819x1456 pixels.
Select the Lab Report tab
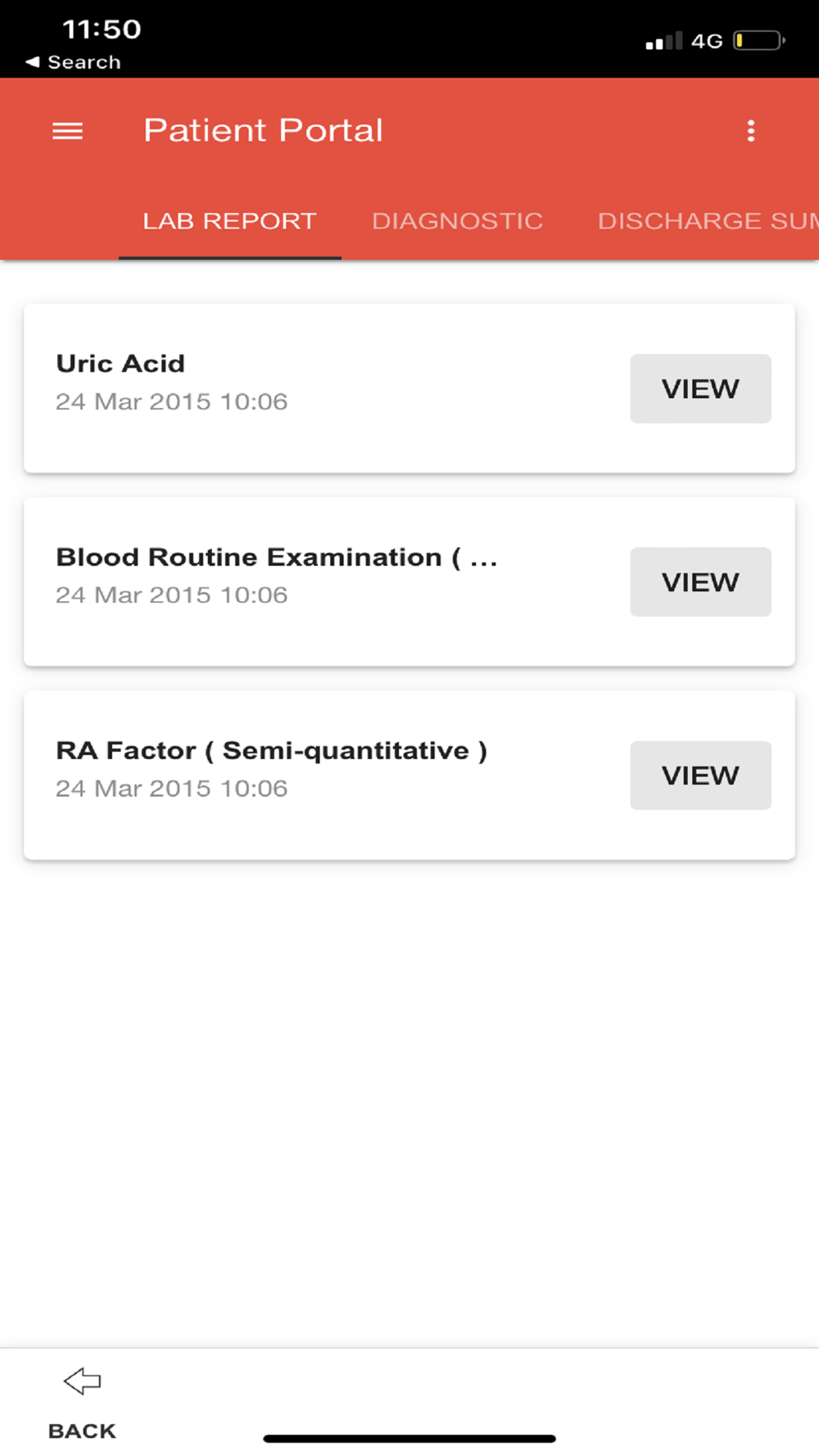229,221
